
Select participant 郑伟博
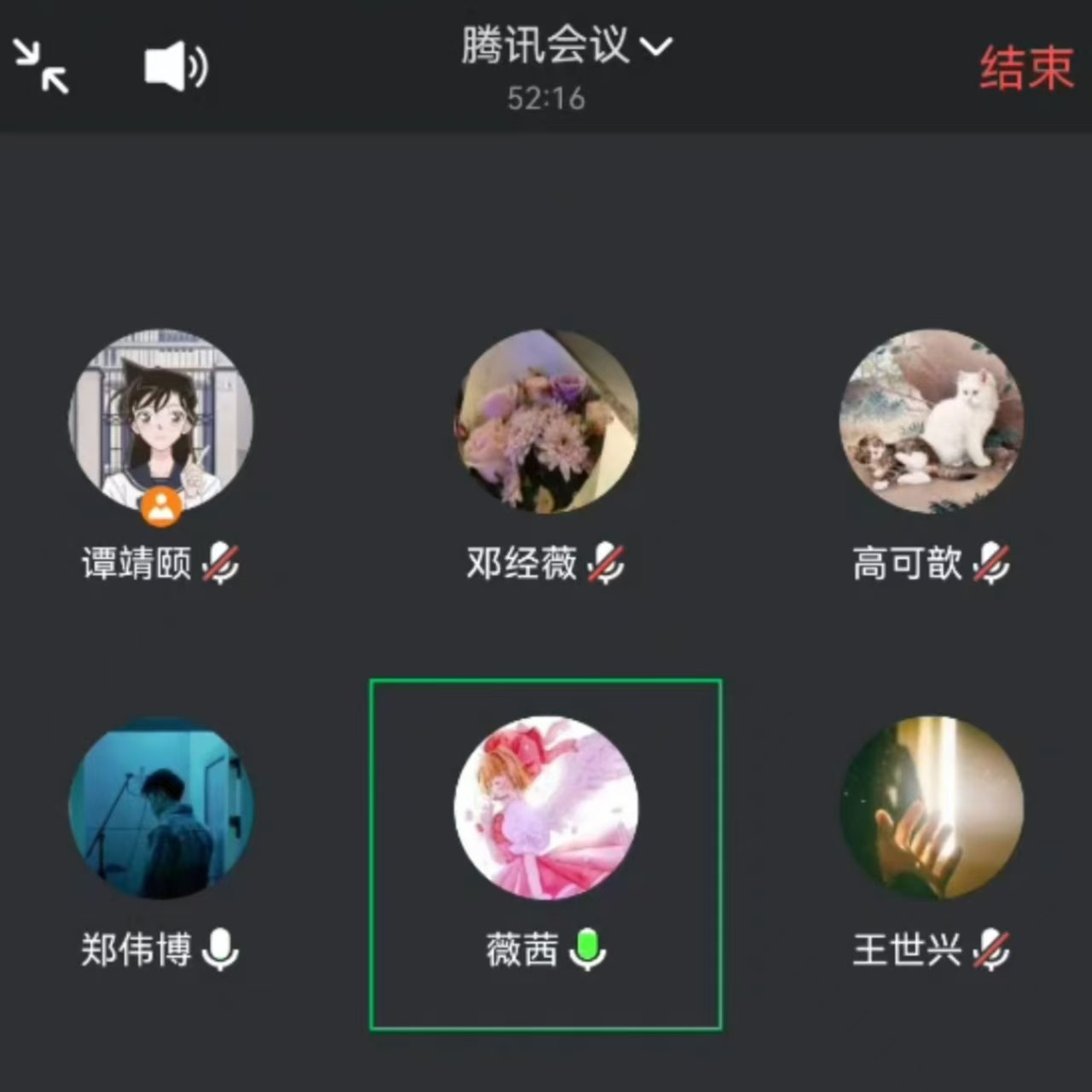click(160, 809)
